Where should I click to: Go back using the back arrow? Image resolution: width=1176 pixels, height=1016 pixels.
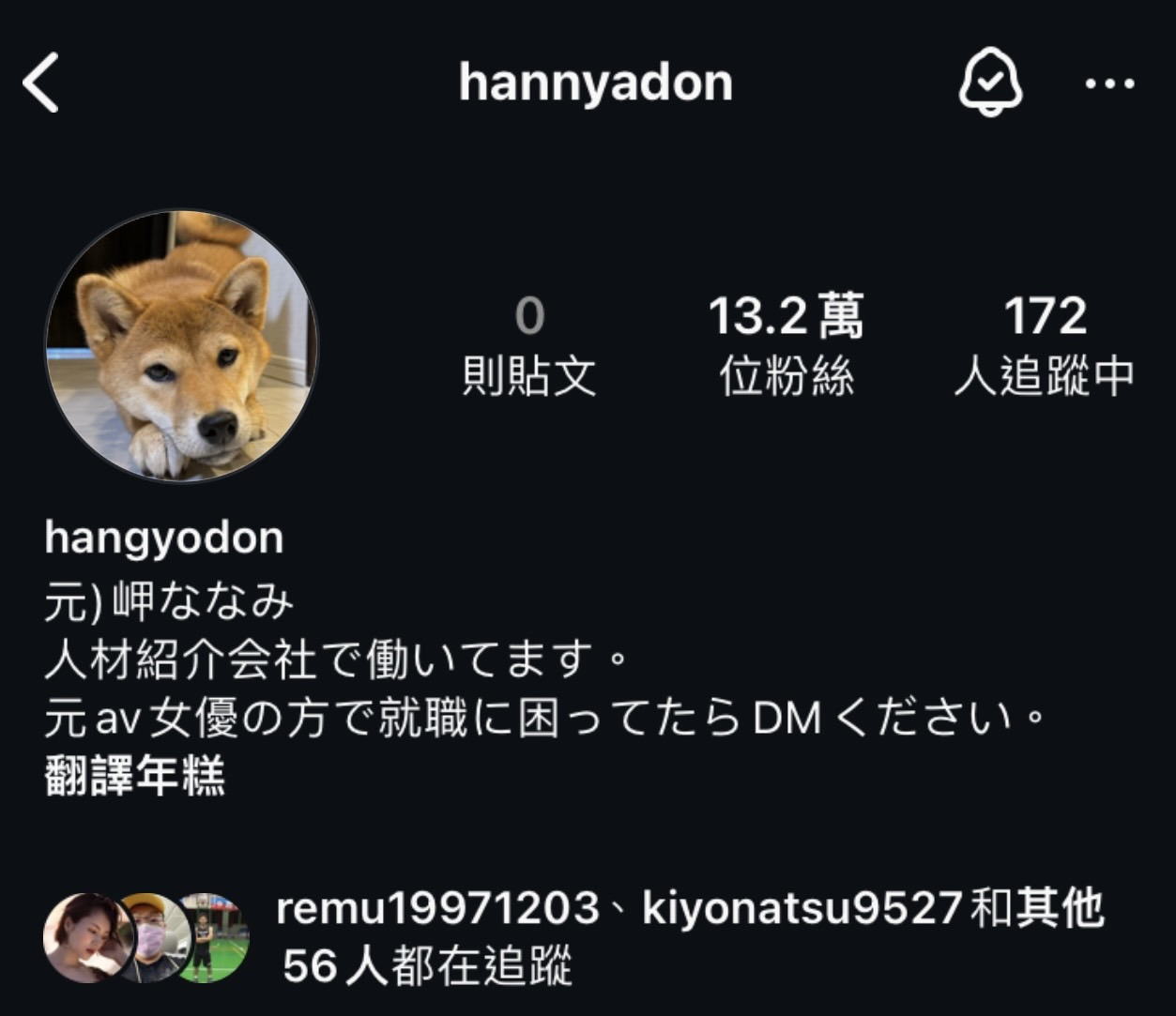(x=42, y=83)
